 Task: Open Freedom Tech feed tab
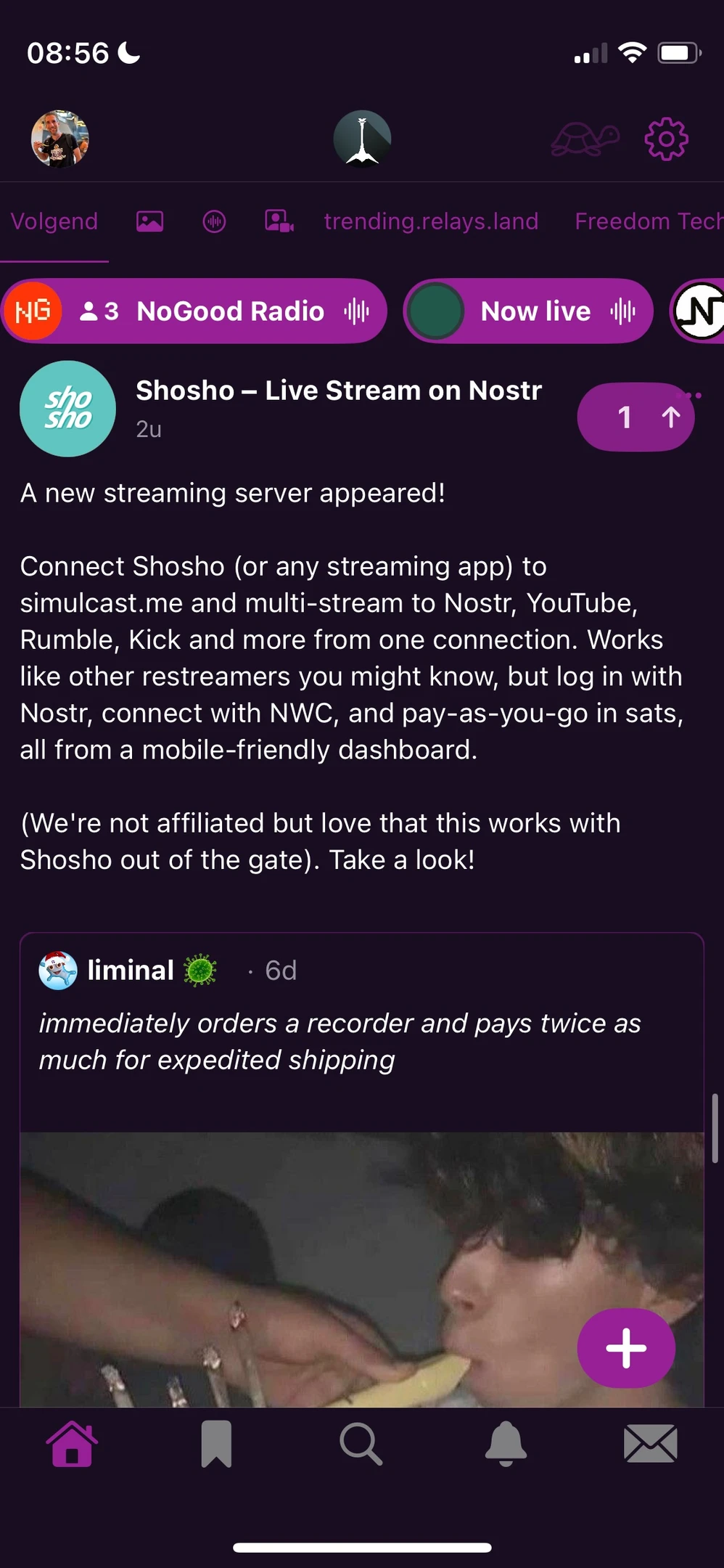(x=647, y=221)
